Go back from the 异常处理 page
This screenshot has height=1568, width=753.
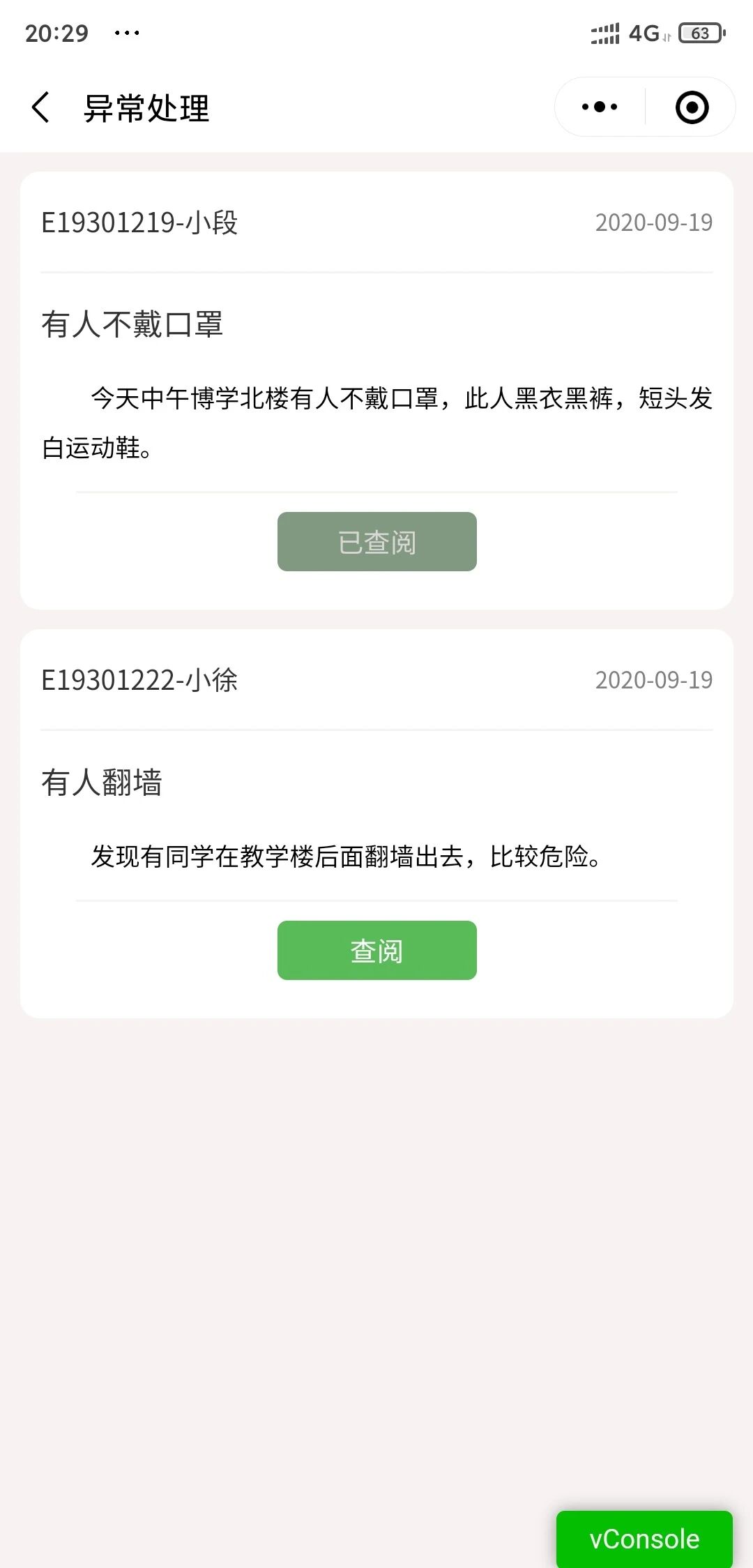coord(41,107)
